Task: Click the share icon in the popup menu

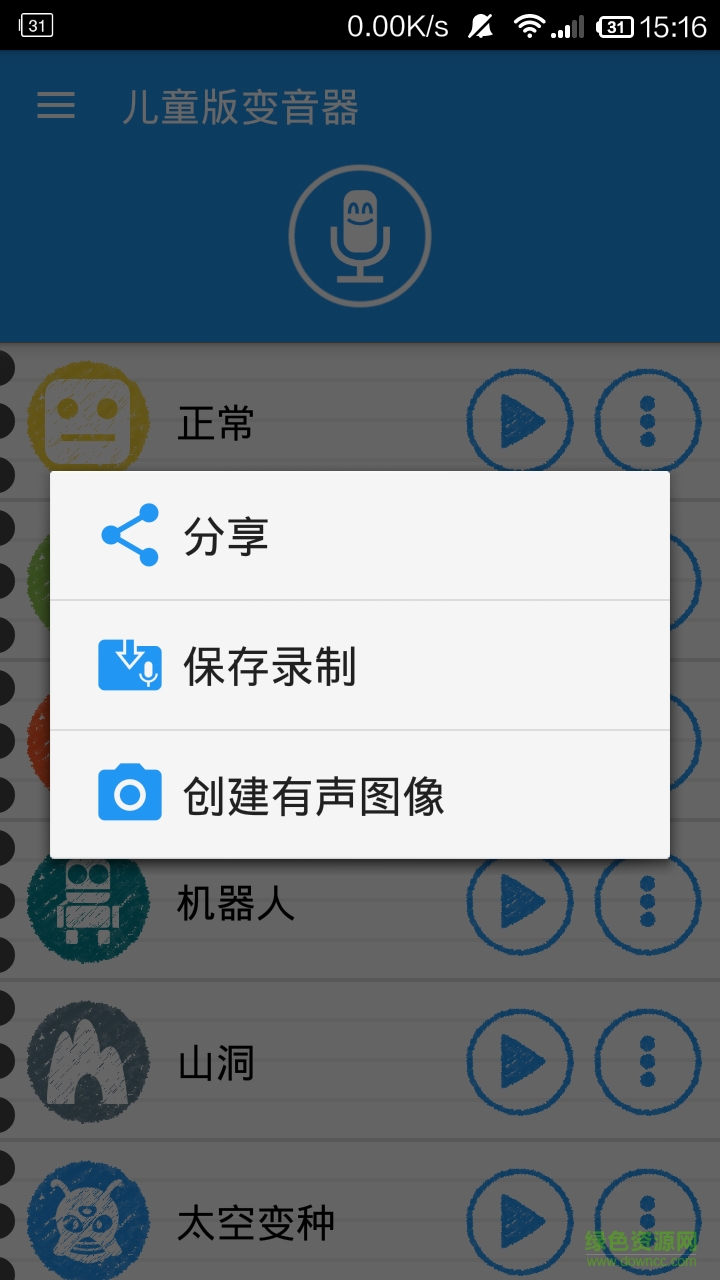Action: coord(129,533)
